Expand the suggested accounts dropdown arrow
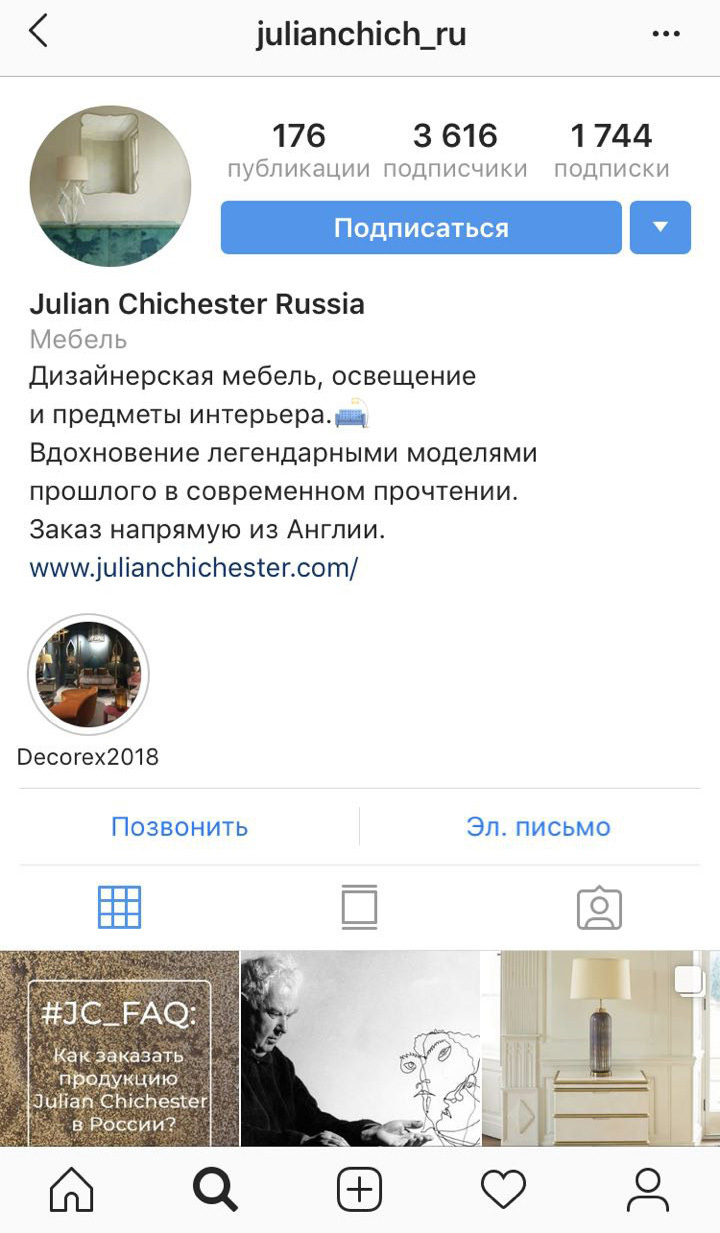 (660, 228)
